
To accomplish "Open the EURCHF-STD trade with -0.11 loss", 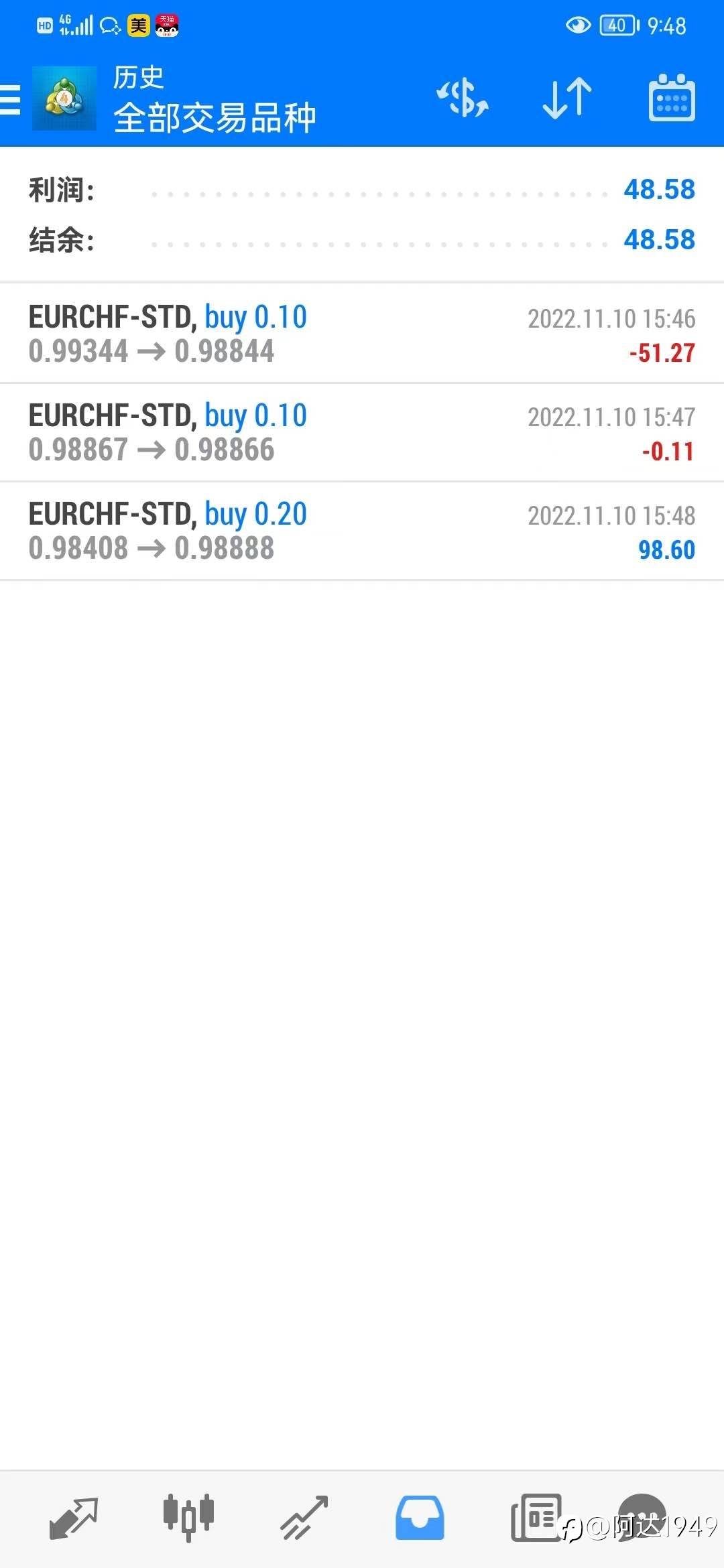I will pyautogui.click(x=362, y=432).
